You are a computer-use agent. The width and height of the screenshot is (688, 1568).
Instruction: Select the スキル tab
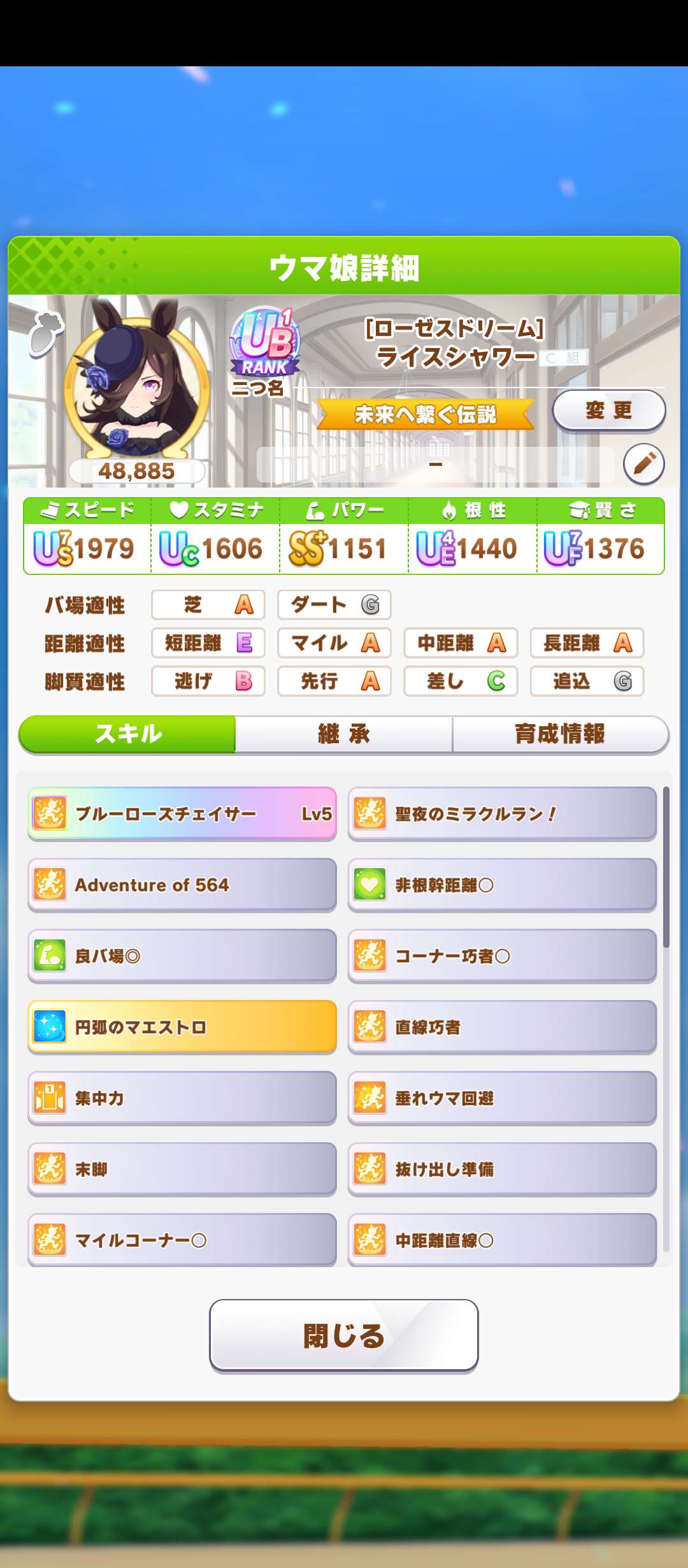pos(128,734)
